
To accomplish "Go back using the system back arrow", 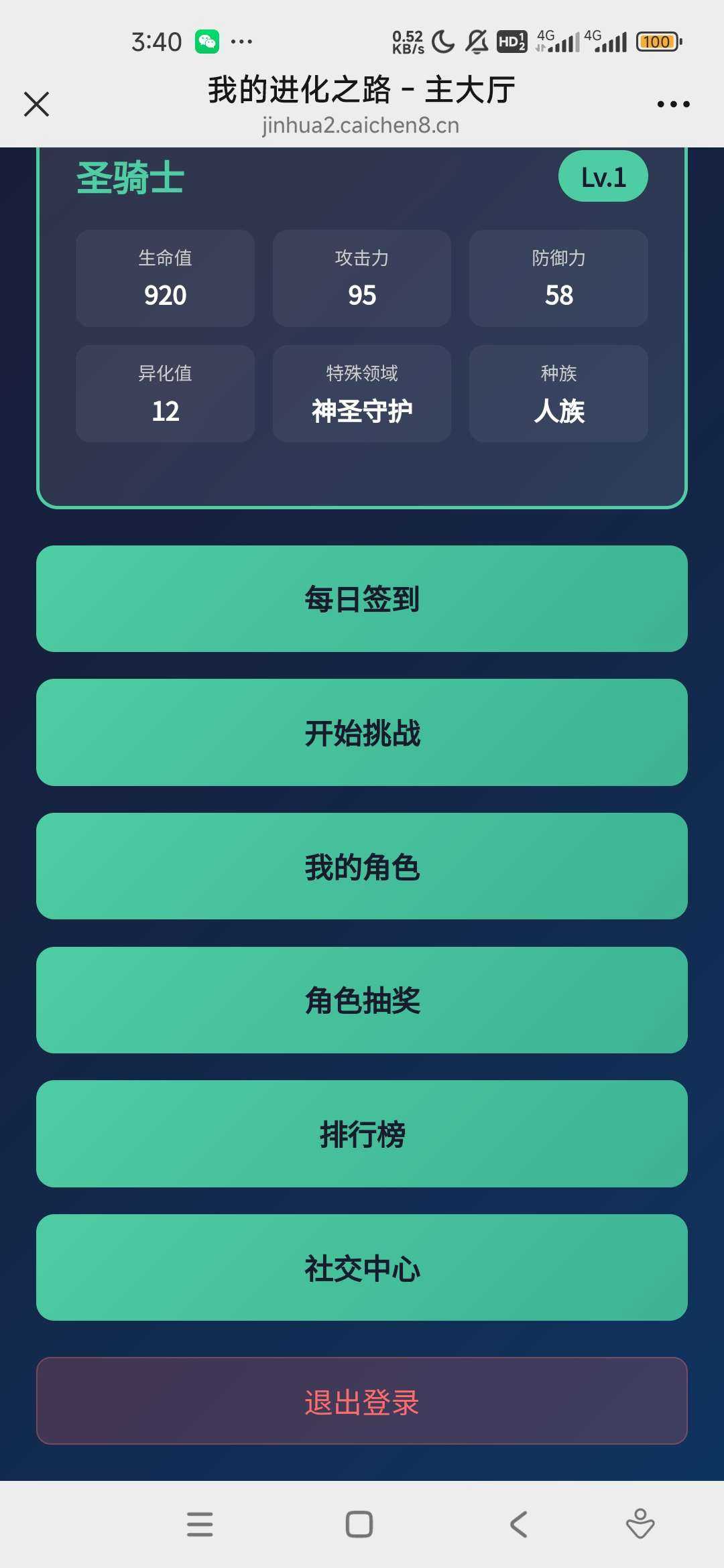I will 518,1524.
